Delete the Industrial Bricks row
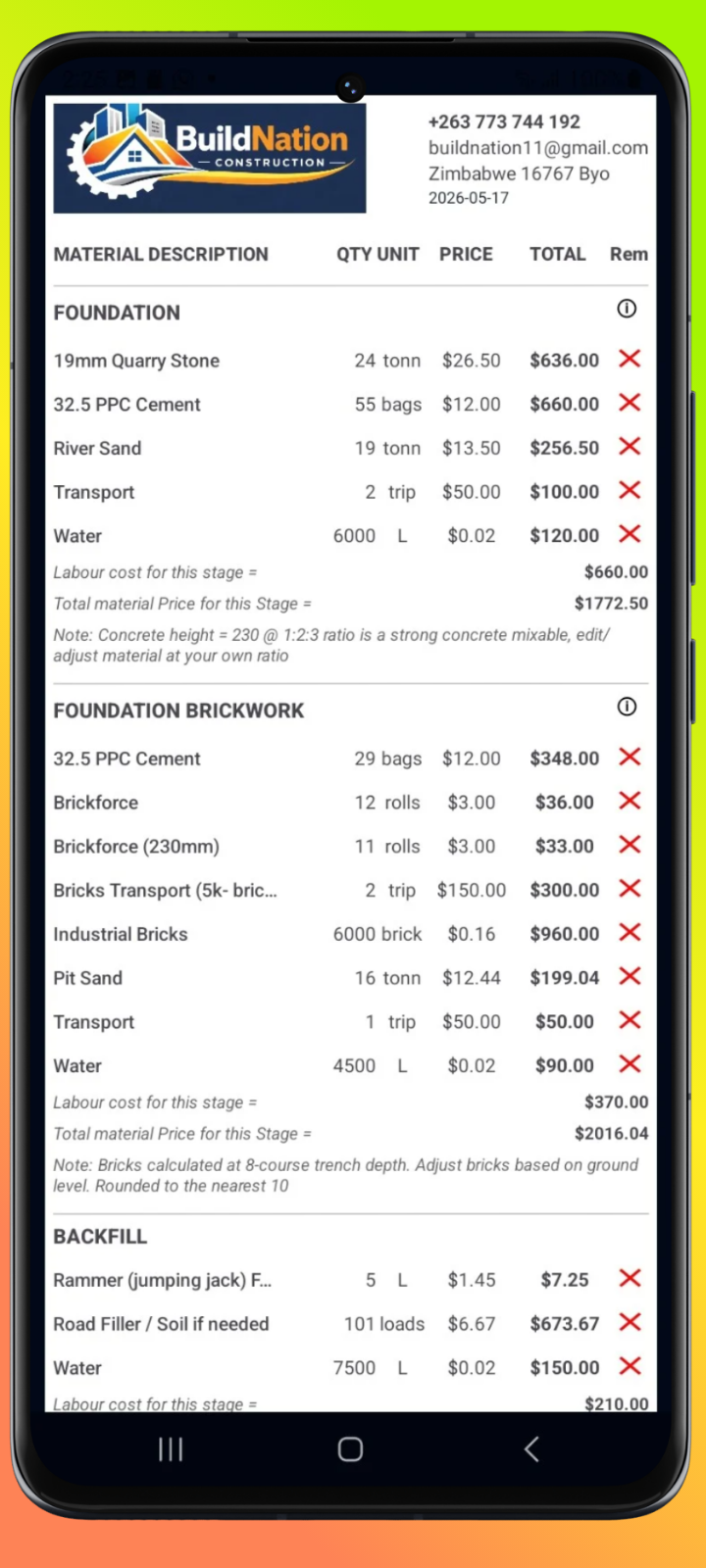 tap(630, 932)
